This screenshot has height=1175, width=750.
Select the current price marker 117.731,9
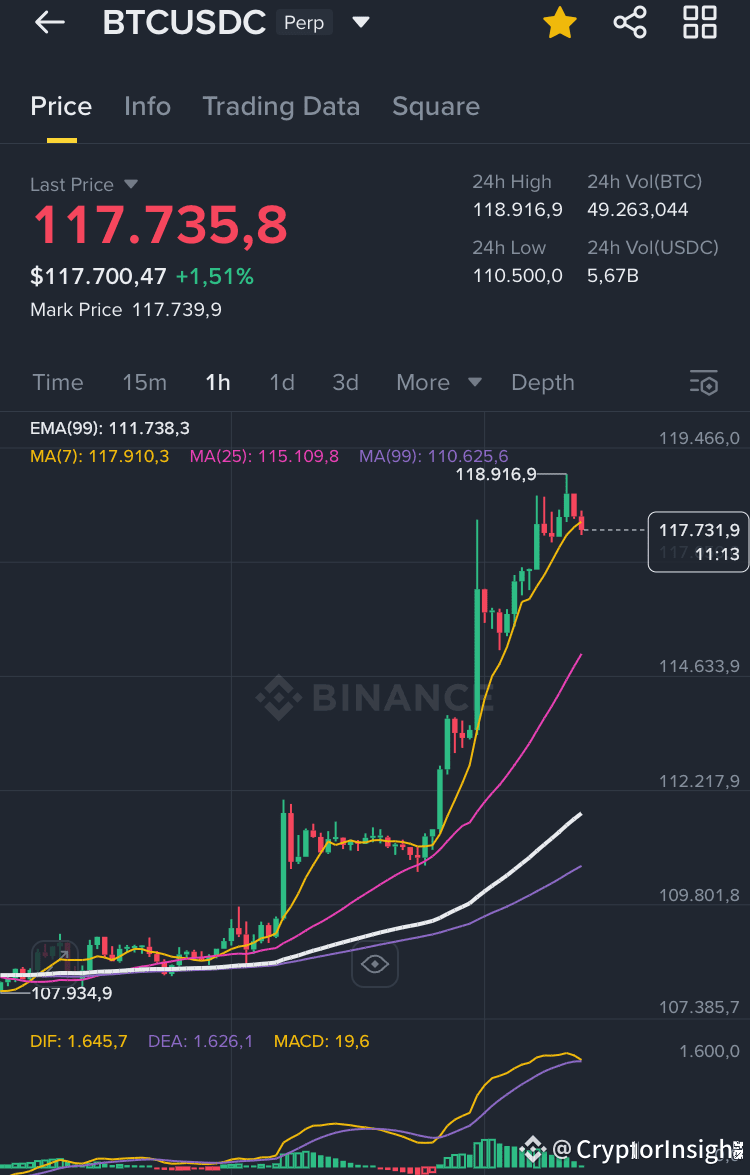point(697,530)
